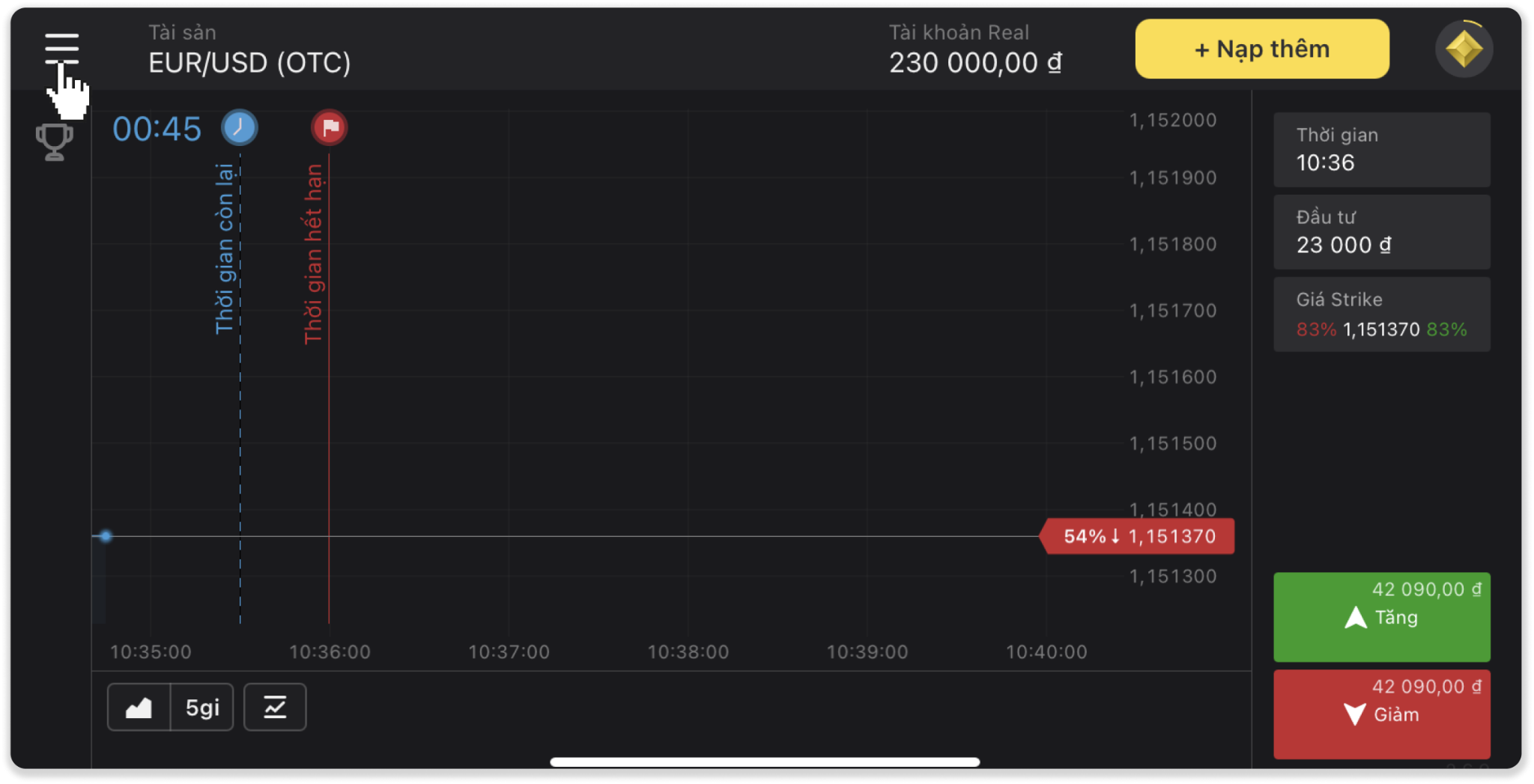
Task: Edit the Đầu tư investment amount
Action: [x=1381, y=232]
